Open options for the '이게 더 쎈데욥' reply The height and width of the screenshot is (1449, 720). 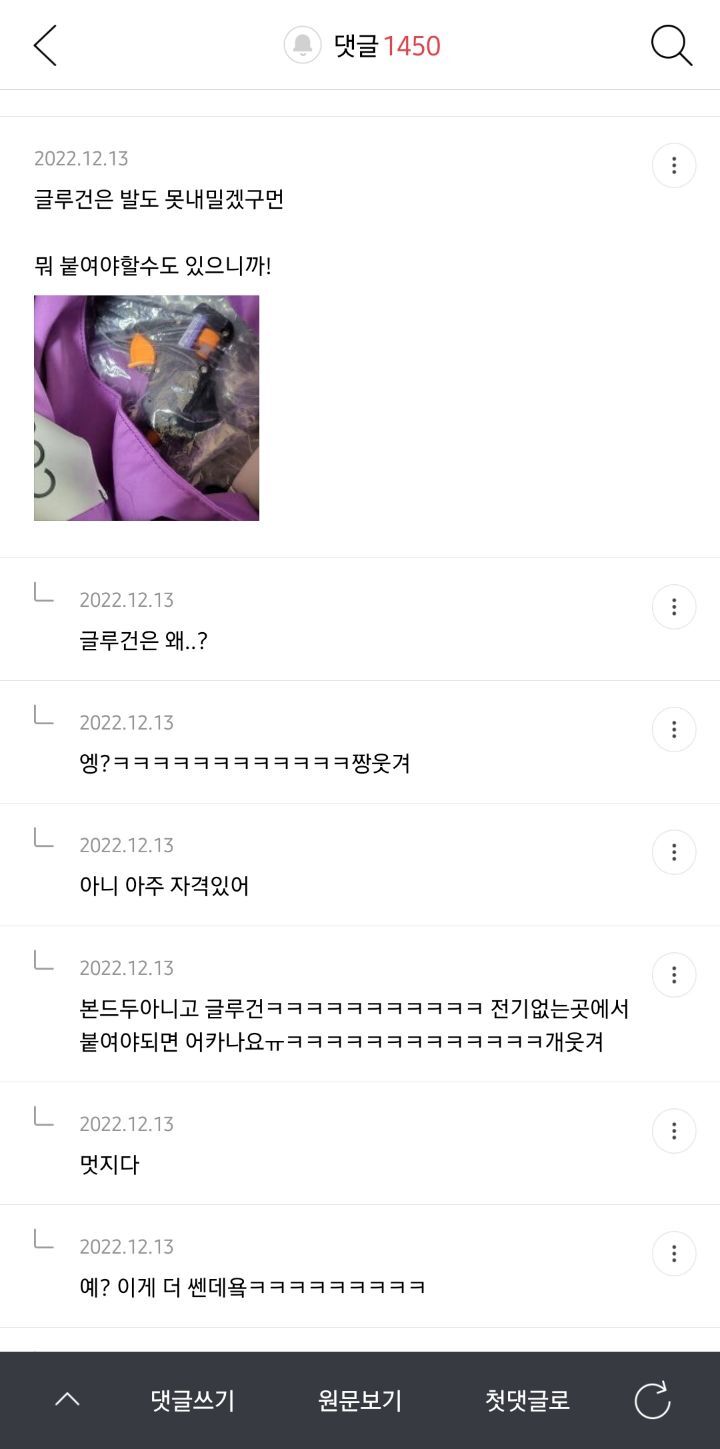pos(674,1253)
